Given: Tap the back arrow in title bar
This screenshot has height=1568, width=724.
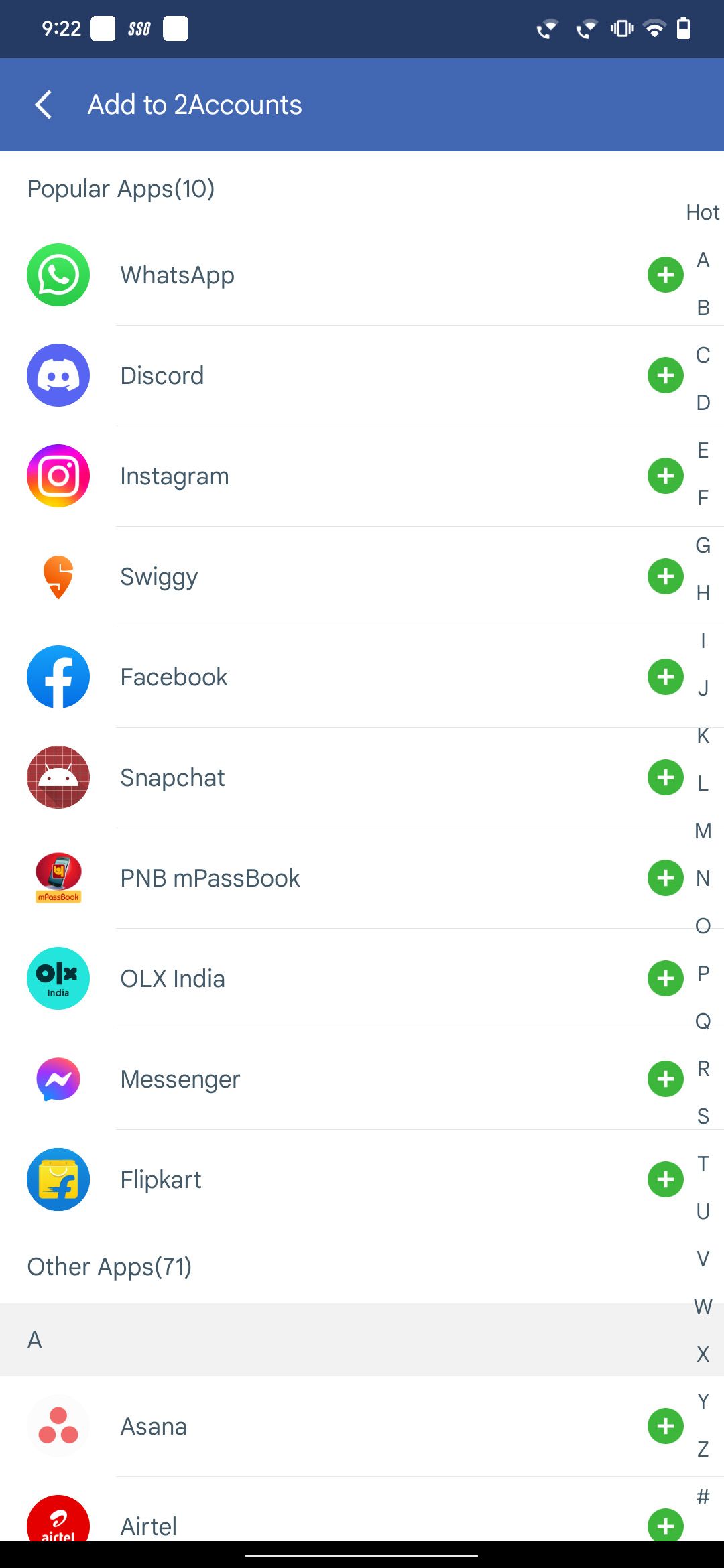Looking at the screenshot, I should point(43,105).
